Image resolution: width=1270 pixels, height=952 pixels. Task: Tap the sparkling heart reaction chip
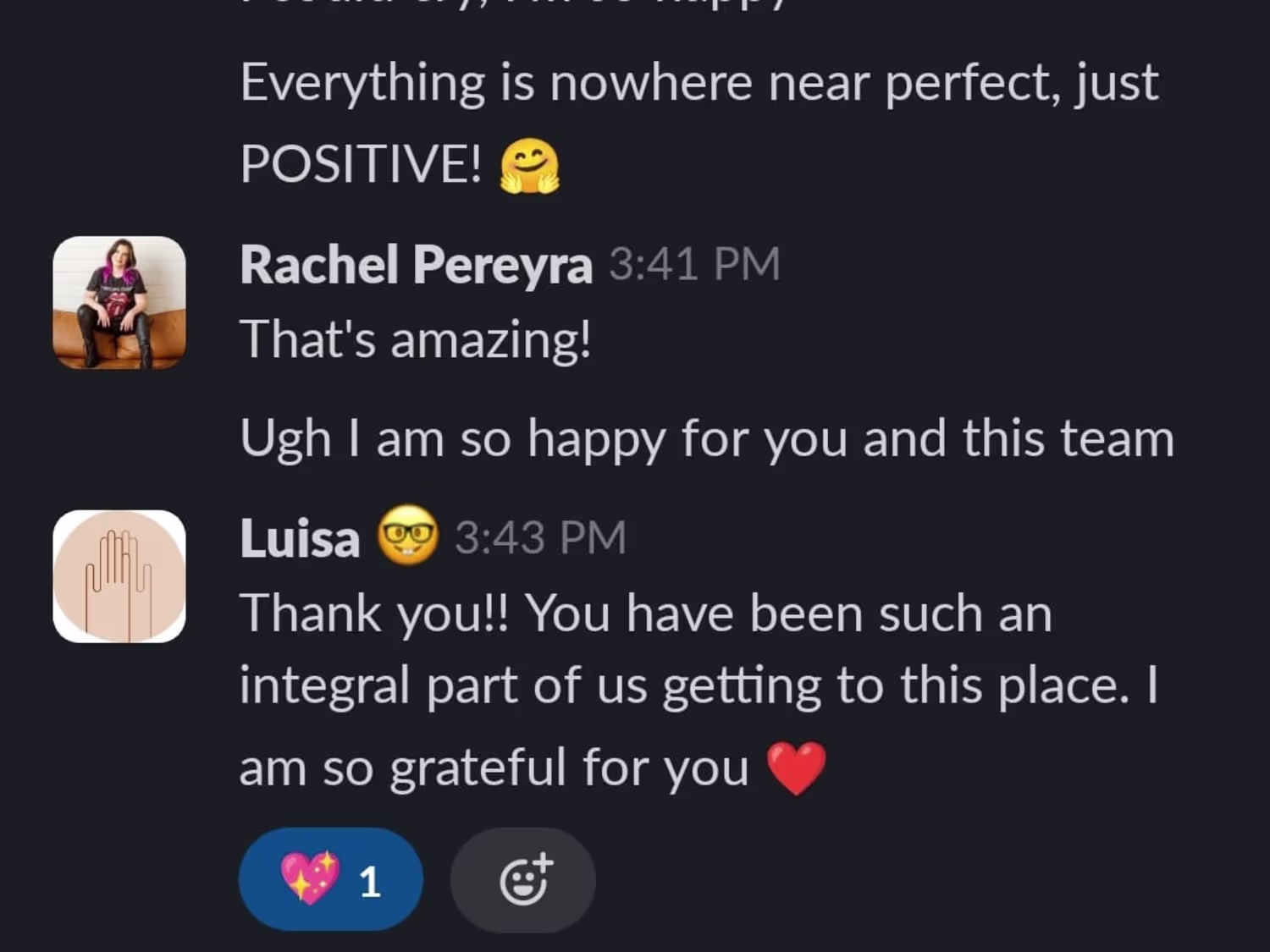(x=330, y=879)
